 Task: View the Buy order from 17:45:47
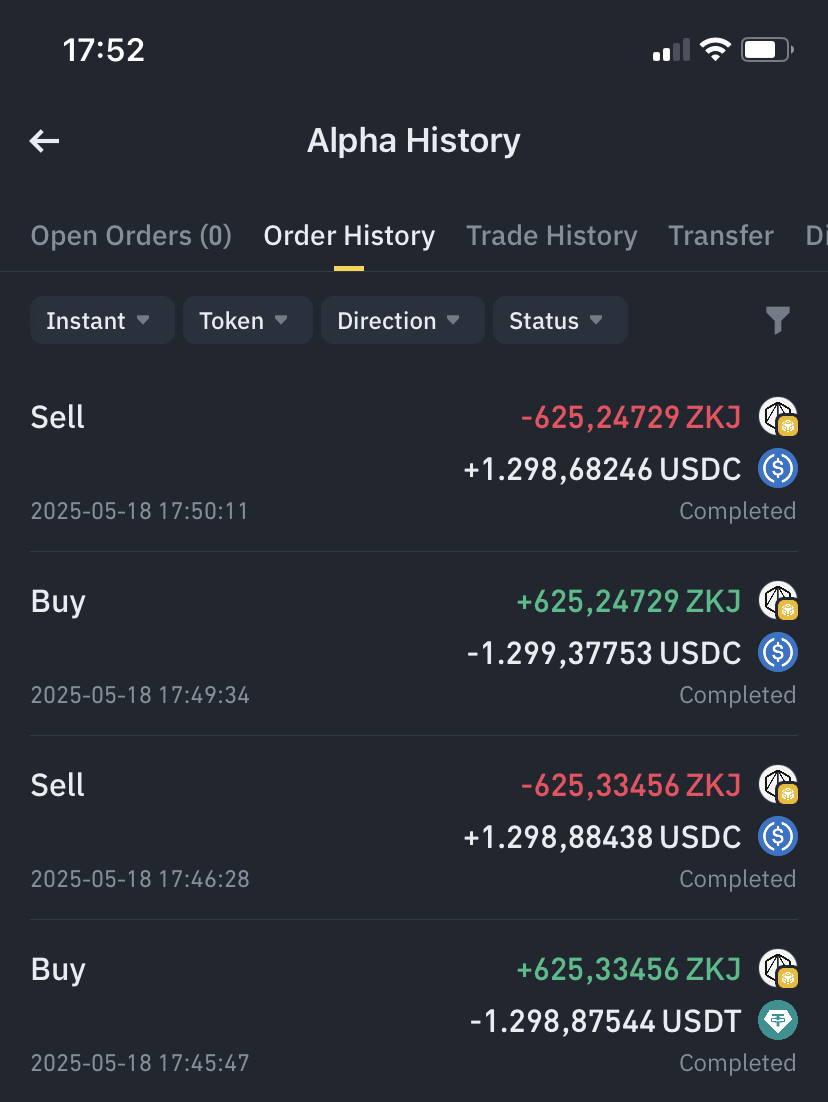point(413,1013)
